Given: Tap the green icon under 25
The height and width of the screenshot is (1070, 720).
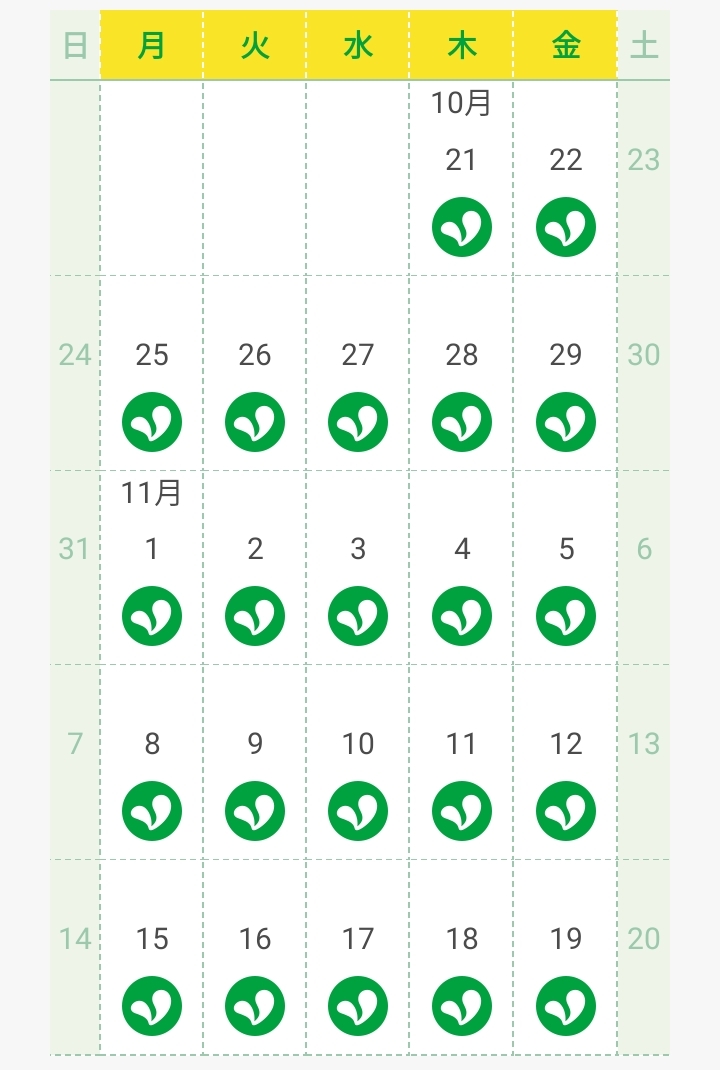Looking at the screenshot, I should (x=152, y=422).
